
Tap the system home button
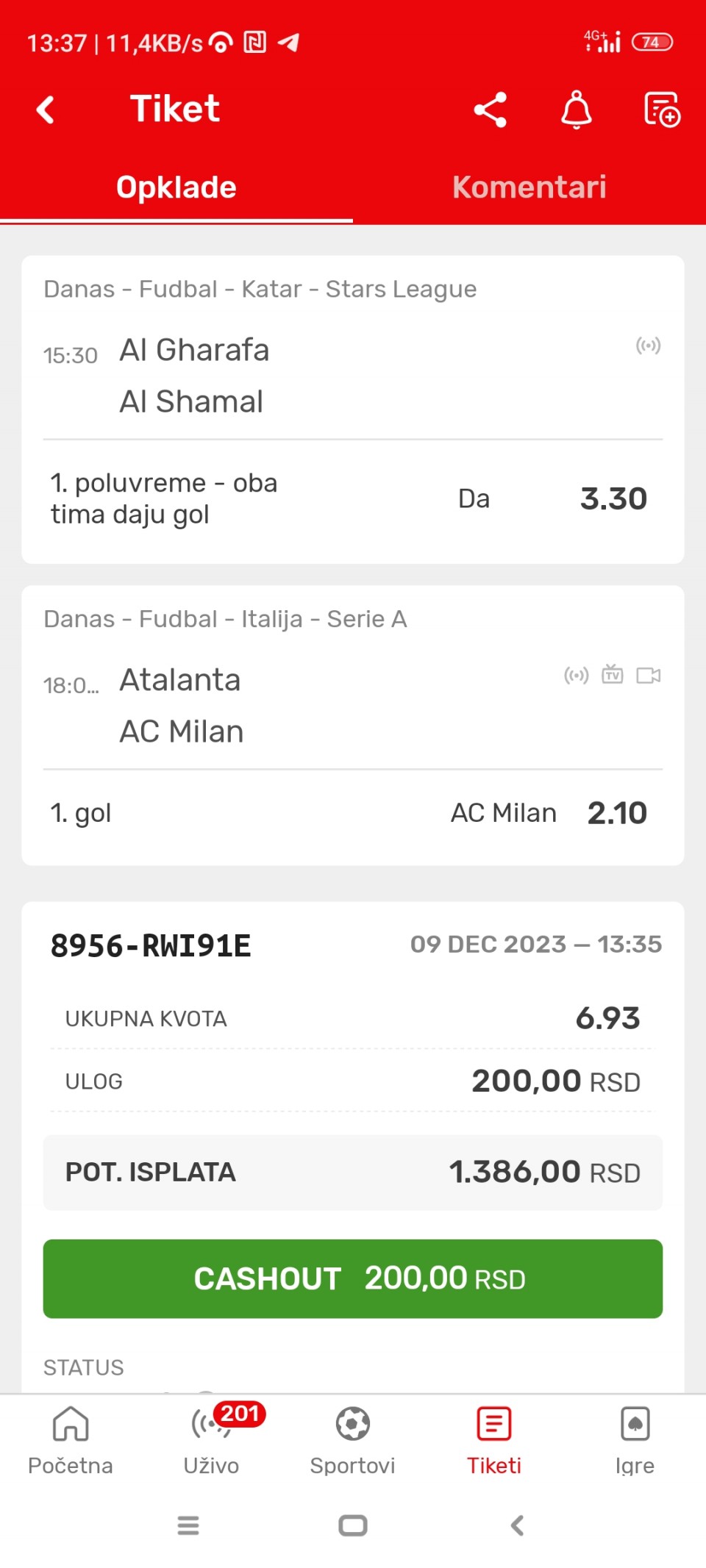[x=353, y=1526]
